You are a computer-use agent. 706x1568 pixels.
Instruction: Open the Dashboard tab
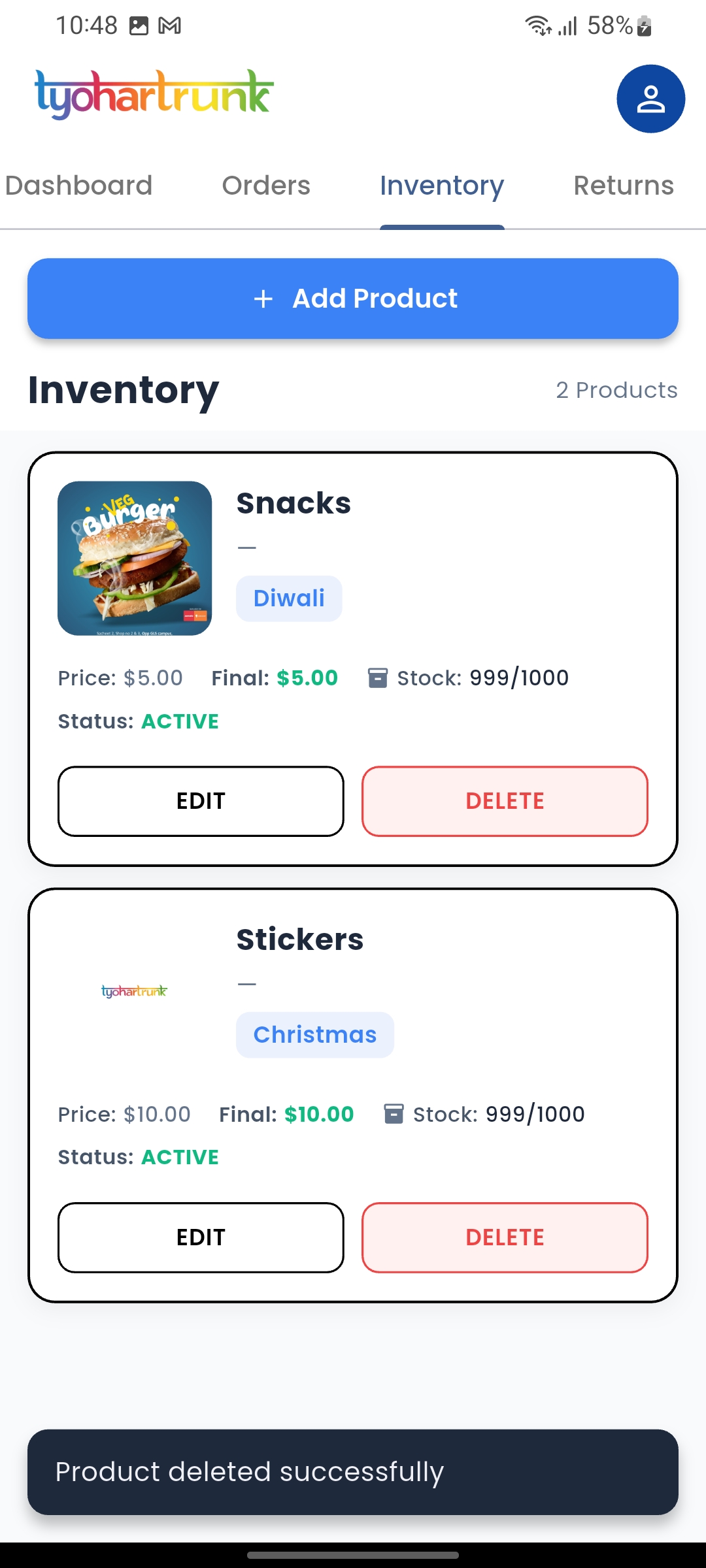[x=78, y=185]
